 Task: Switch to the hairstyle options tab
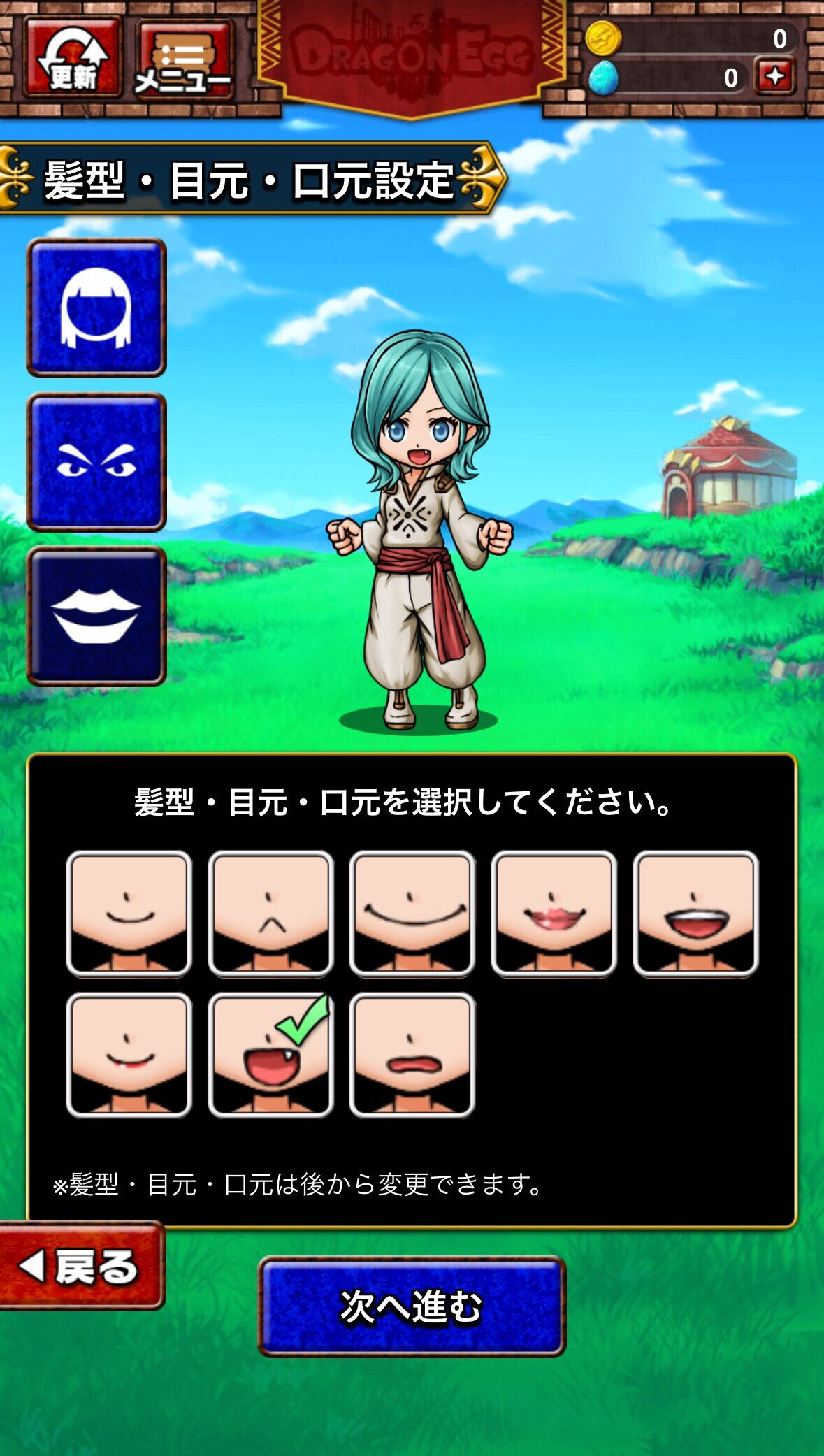point(96,308)
